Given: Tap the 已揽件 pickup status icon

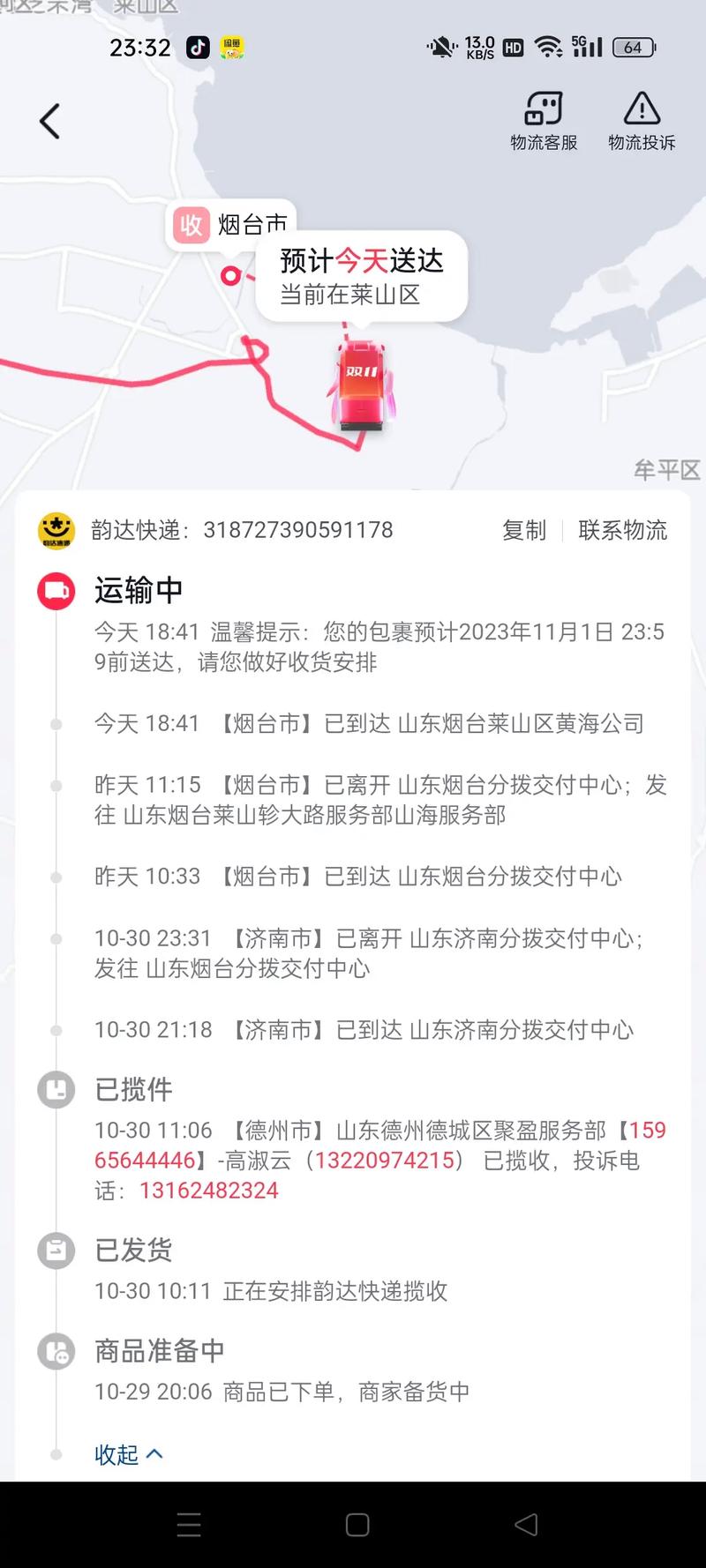Looking at the screenshot, I should pos(55,1089).
